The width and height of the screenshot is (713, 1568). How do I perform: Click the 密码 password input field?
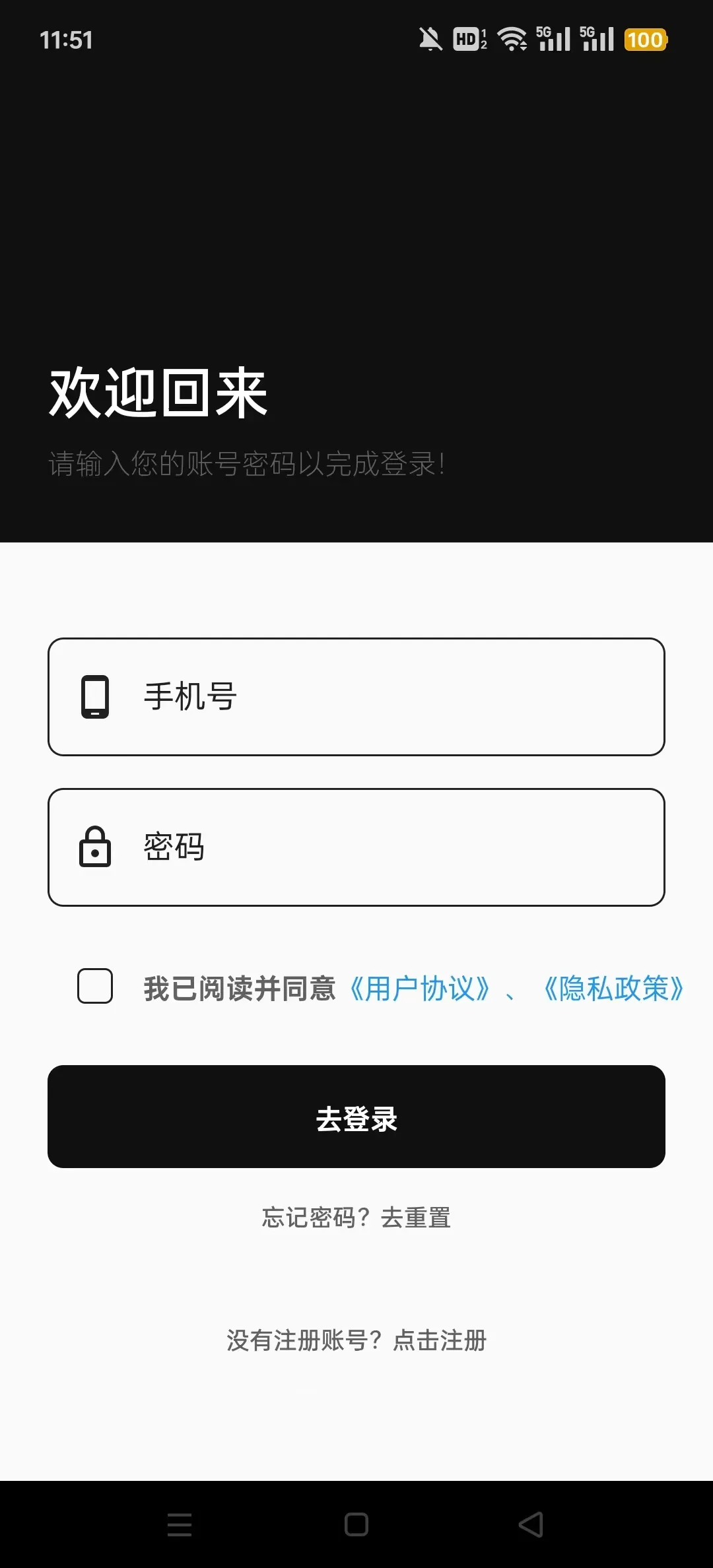click(x=356, y=848)
